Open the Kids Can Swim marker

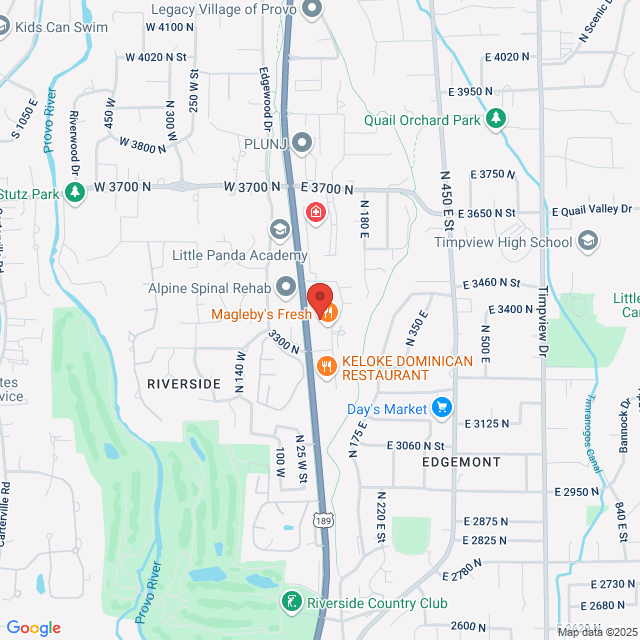click(3, 28)
